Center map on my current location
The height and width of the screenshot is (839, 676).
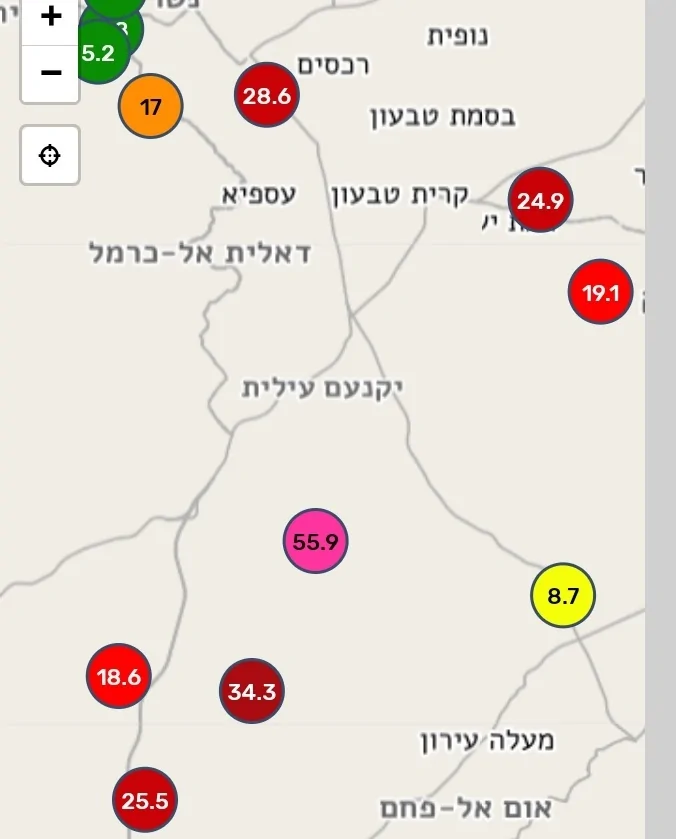click(x=50, y=156)
